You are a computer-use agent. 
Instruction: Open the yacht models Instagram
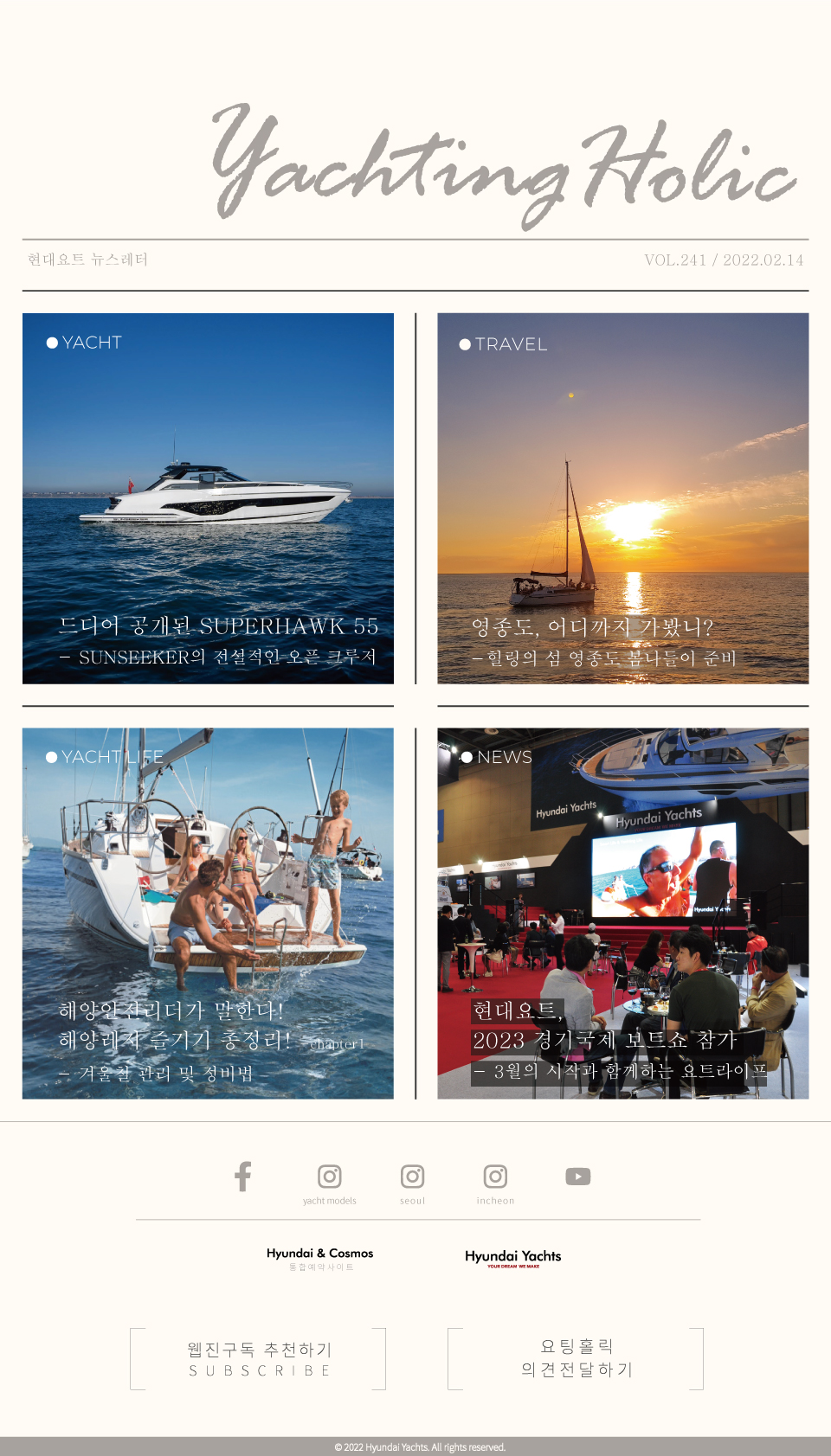pyautogui.click(x=330, y=1183)
